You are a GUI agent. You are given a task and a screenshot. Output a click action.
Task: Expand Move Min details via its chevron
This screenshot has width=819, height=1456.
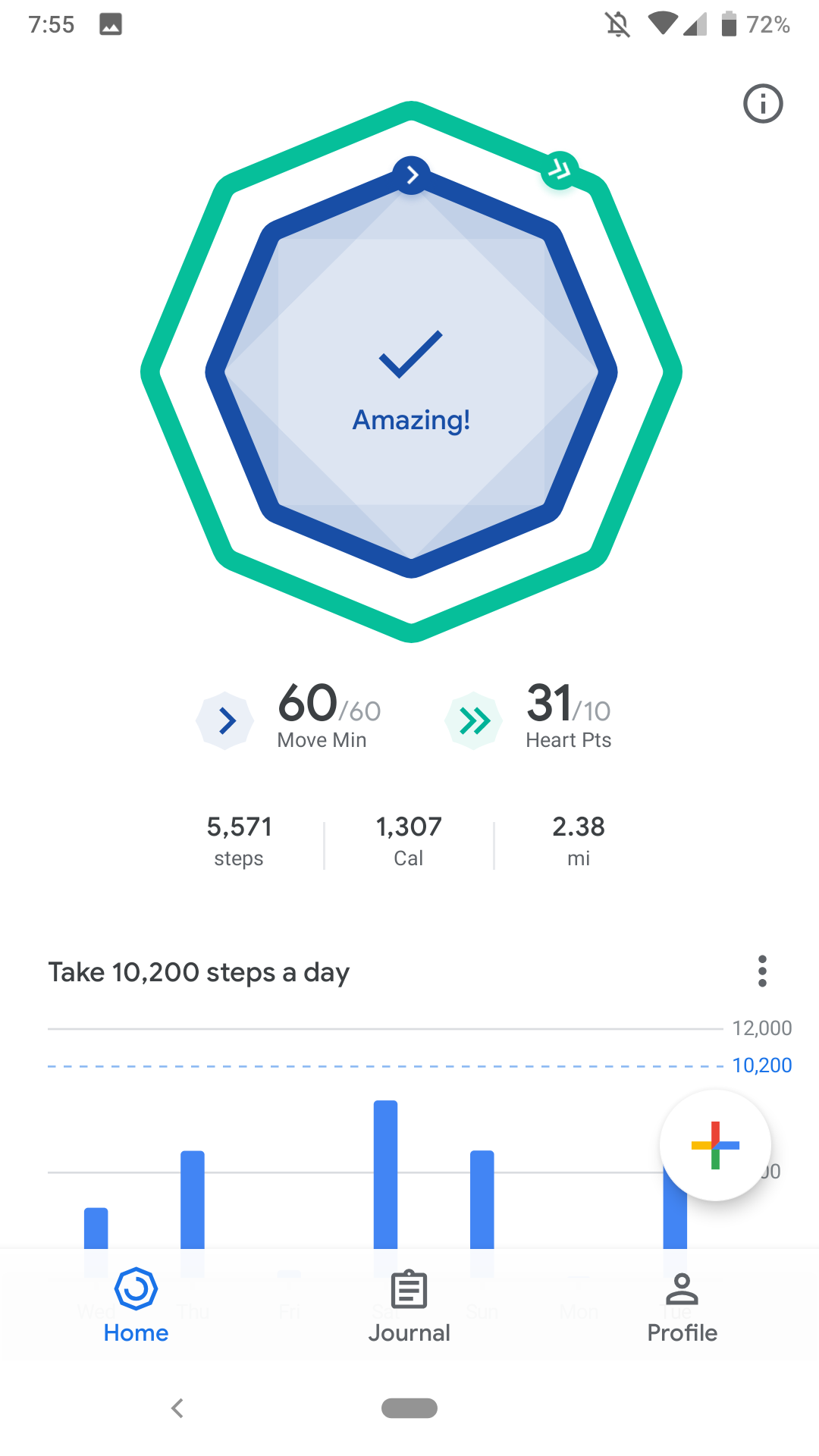click(224, 720)
